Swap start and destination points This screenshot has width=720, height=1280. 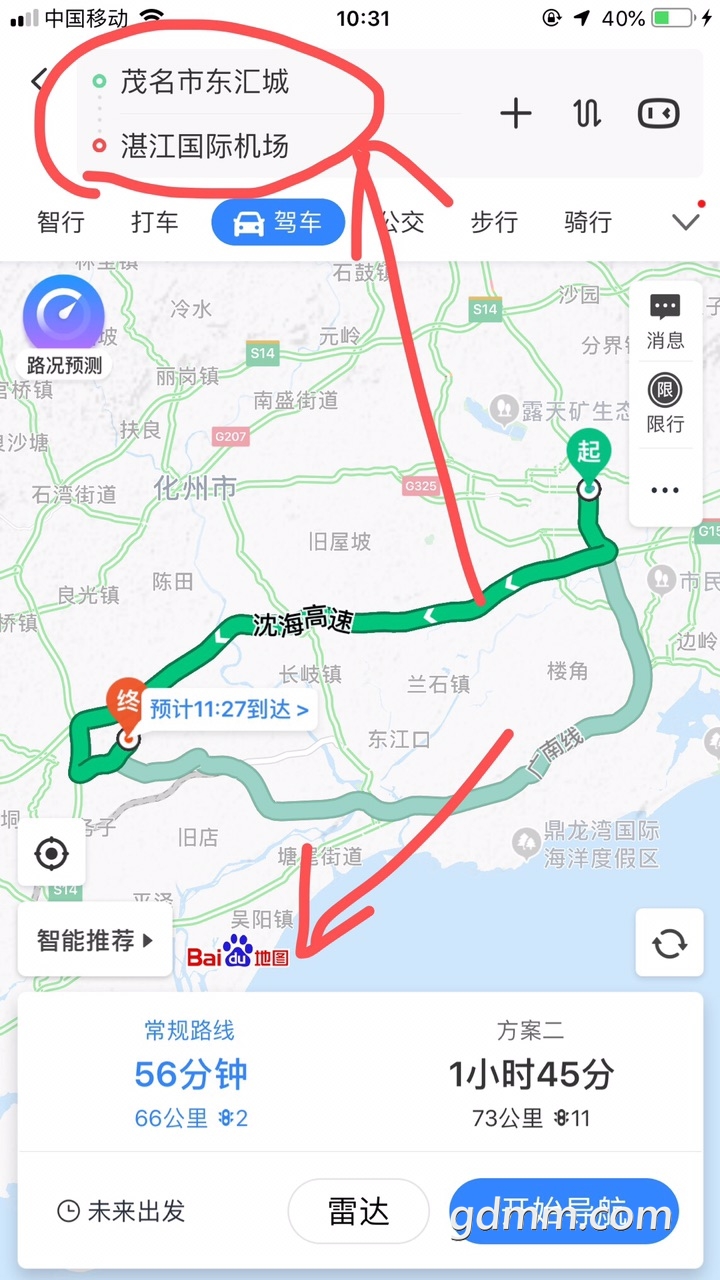point(588,113)
